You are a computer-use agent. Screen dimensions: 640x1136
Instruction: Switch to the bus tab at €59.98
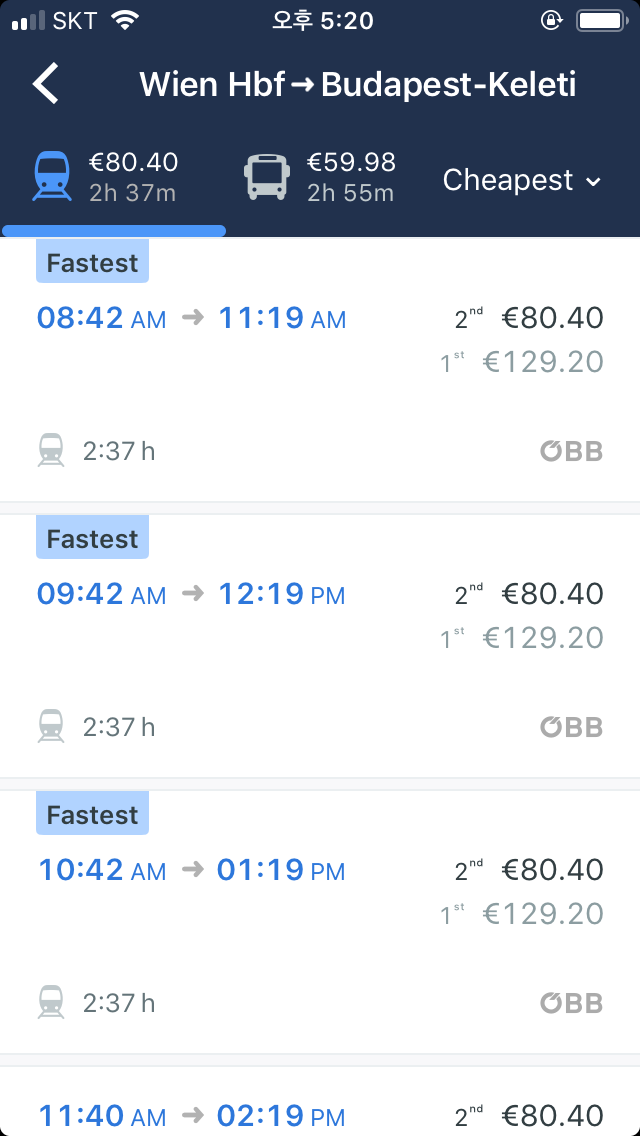tap(320, 177)
